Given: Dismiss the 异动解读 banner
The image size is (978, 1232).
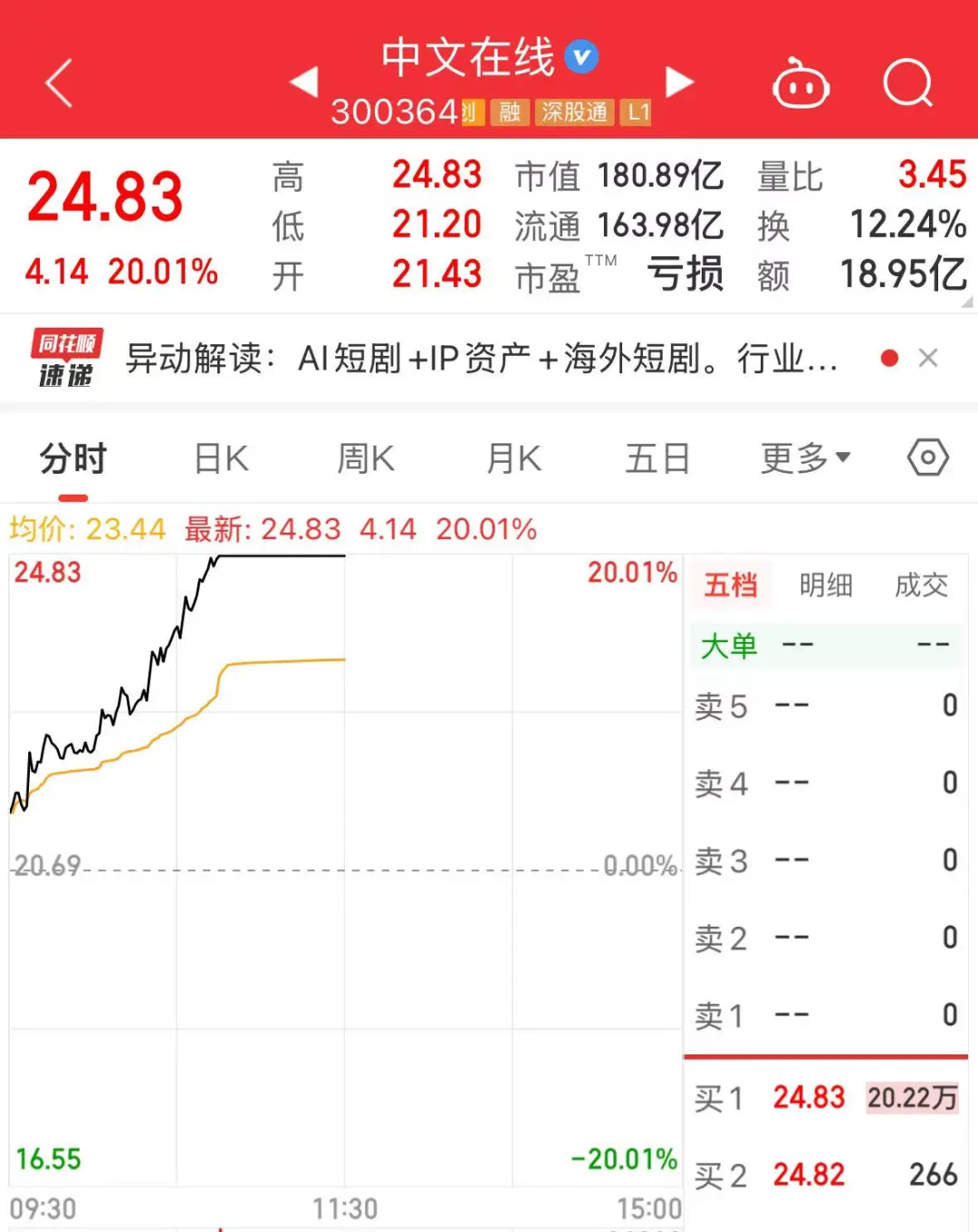Looking at the screenshot, I should [928, 358].
